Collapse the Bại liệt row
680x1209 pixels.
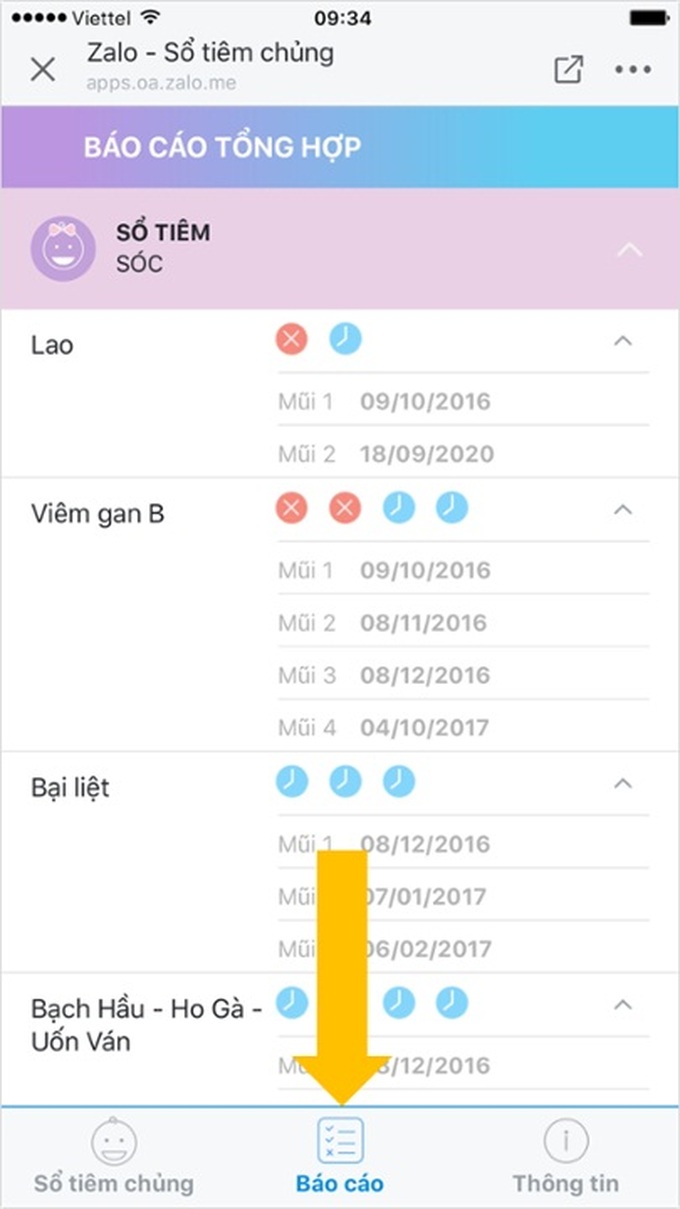pyautogui.click(x=622, y=783)
